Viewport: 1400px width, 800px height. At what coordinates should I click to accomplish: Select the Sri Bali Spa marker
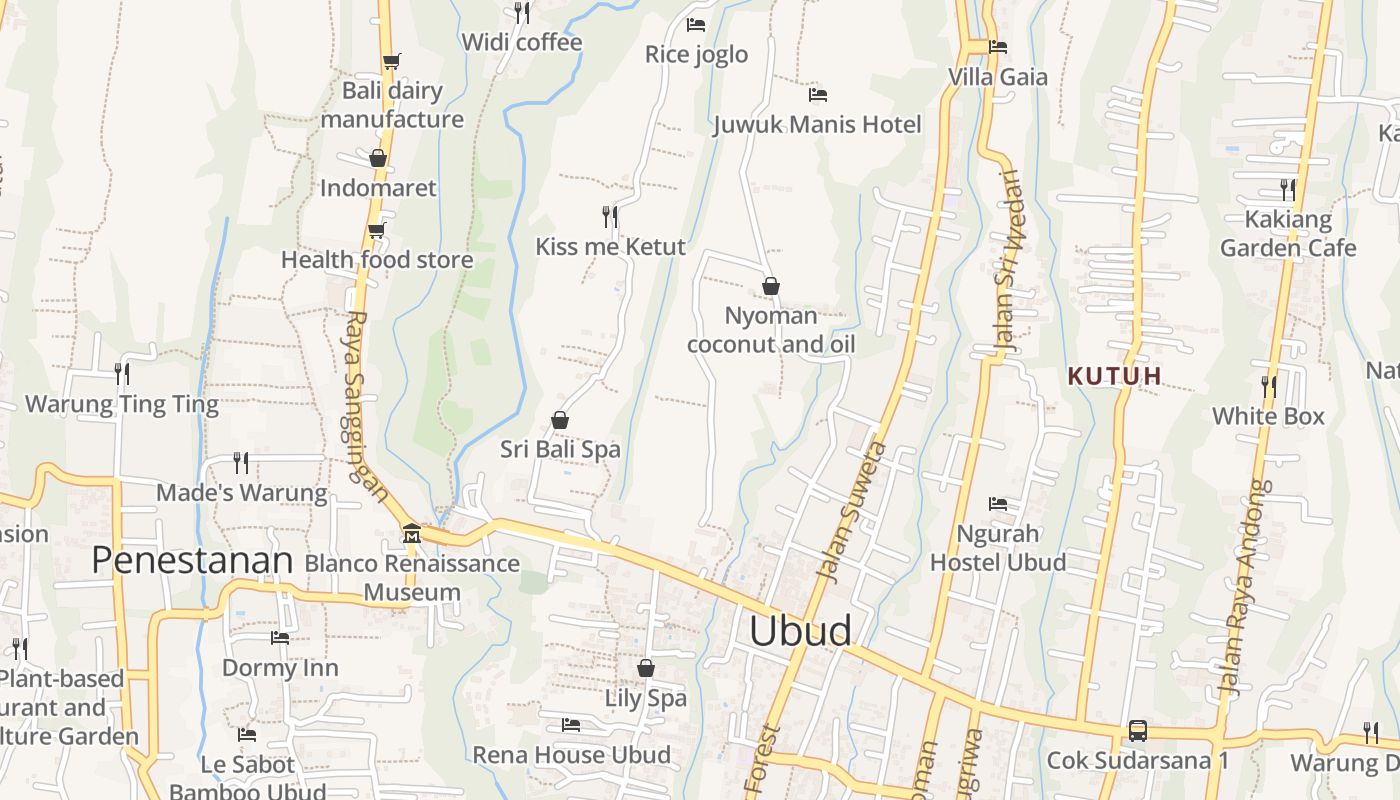click(560, 420)
